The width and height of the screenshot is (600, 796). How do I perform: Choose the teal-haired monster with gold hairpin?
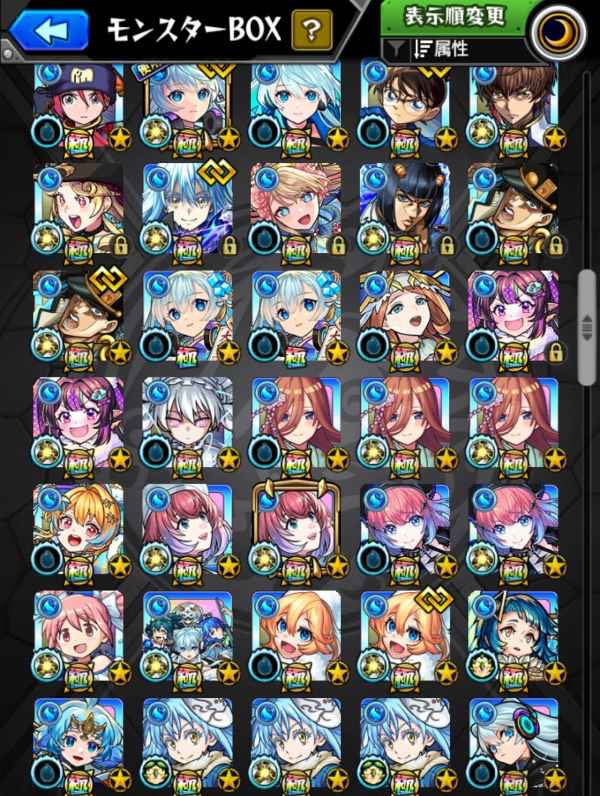pyautogui.click(x=513, y=637)
